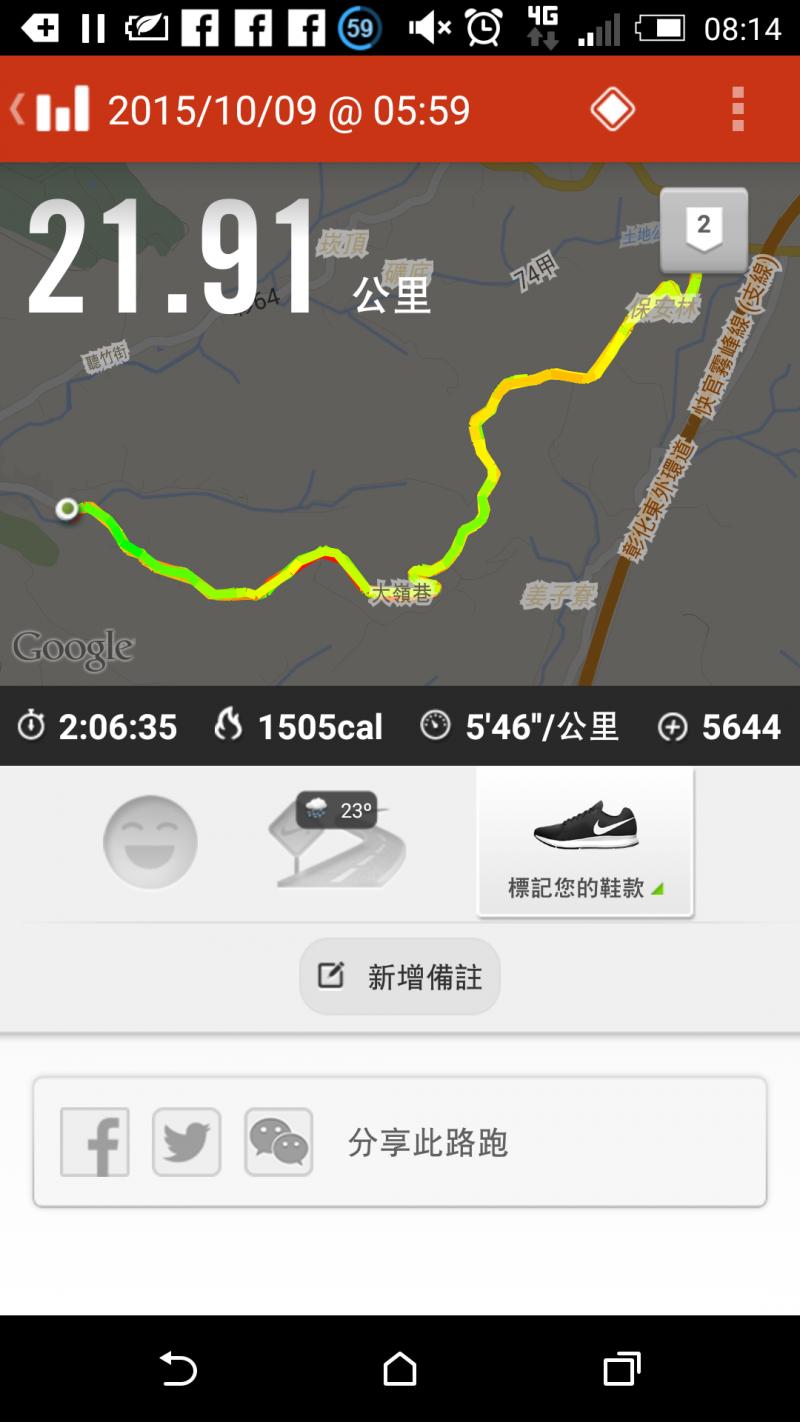Tap the system back button
The height and width of the screenshot is (1422, 800).
pyautogui.click(x=179, y=1368)
